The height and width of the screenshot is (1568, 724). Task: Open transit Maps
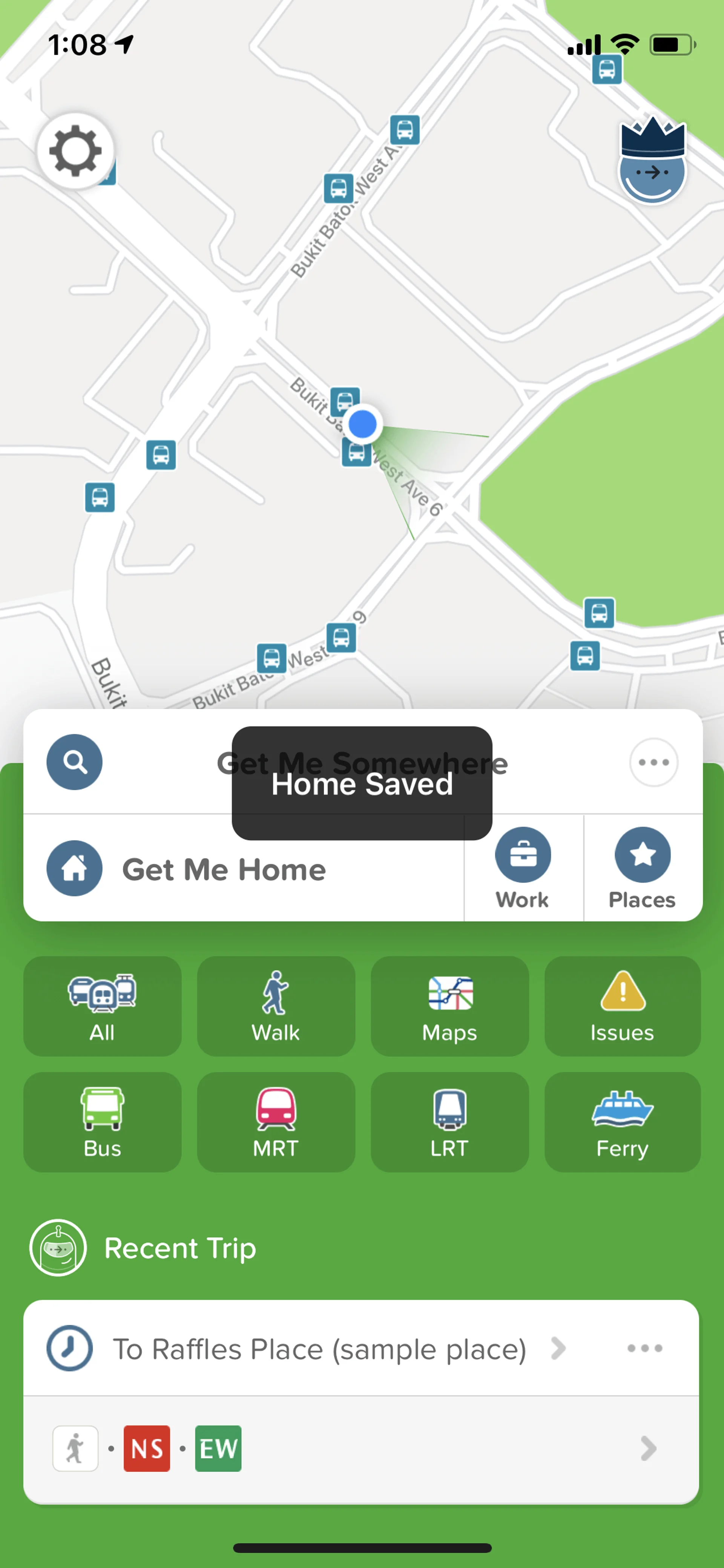pyautogui.click(x=449, y=1006)
